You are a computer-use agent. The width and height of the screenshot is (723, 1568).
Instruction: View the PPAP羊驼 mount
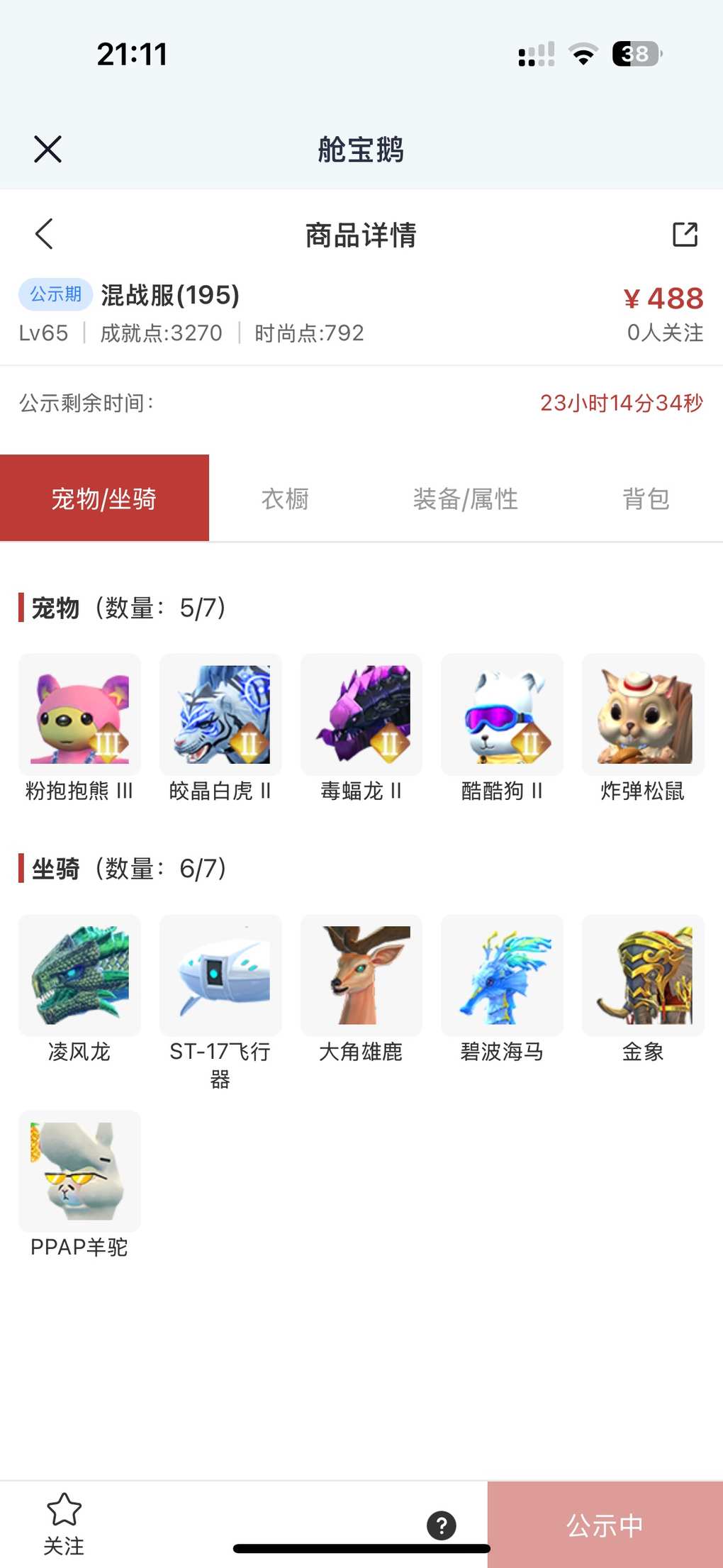point(79,1172)
